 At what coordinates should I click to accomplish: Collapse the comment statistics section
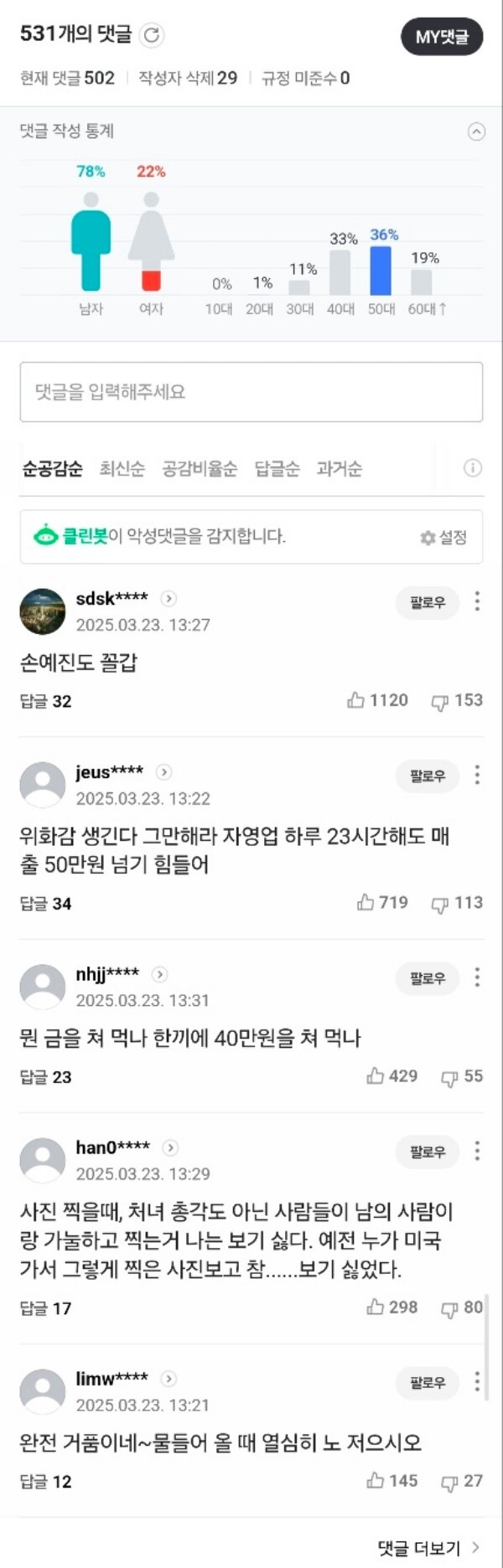point(476,132)
